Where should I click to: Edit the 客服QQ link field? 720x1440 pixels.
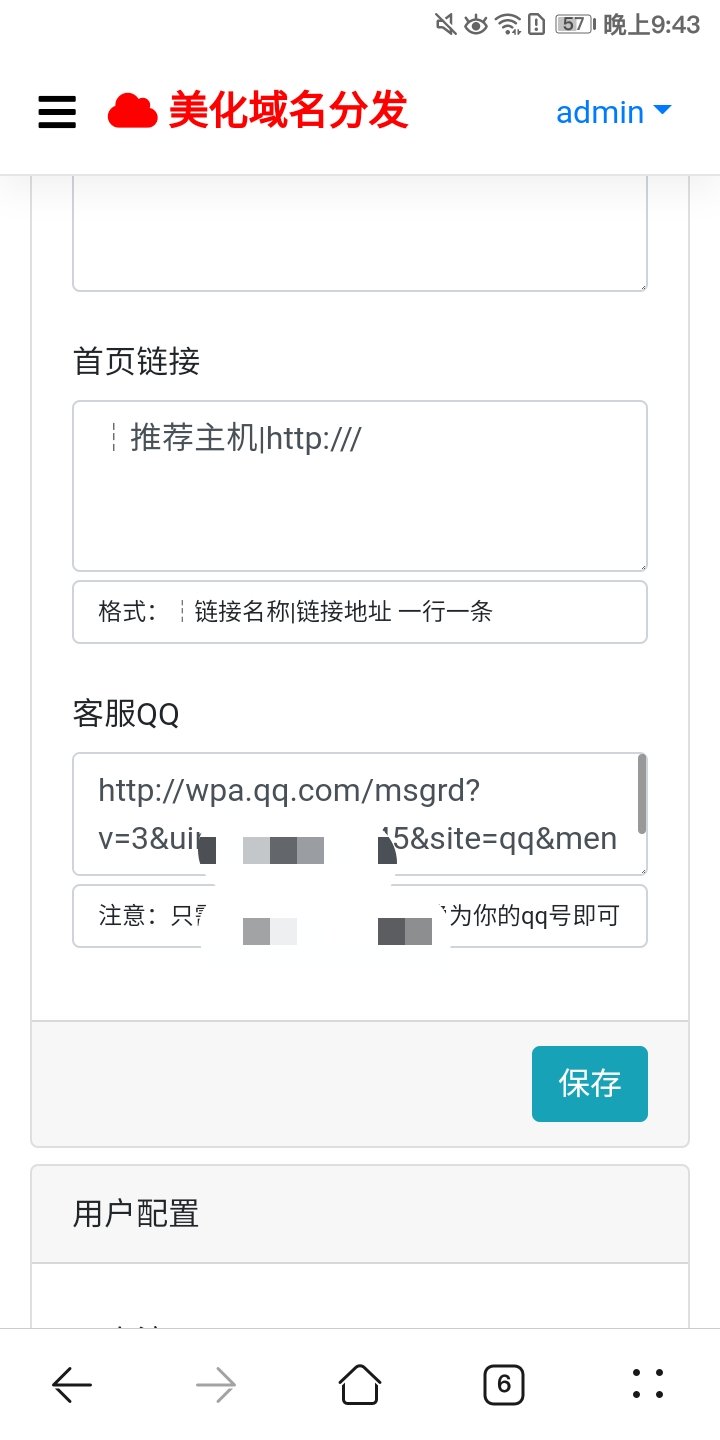[x=360, y=814]
